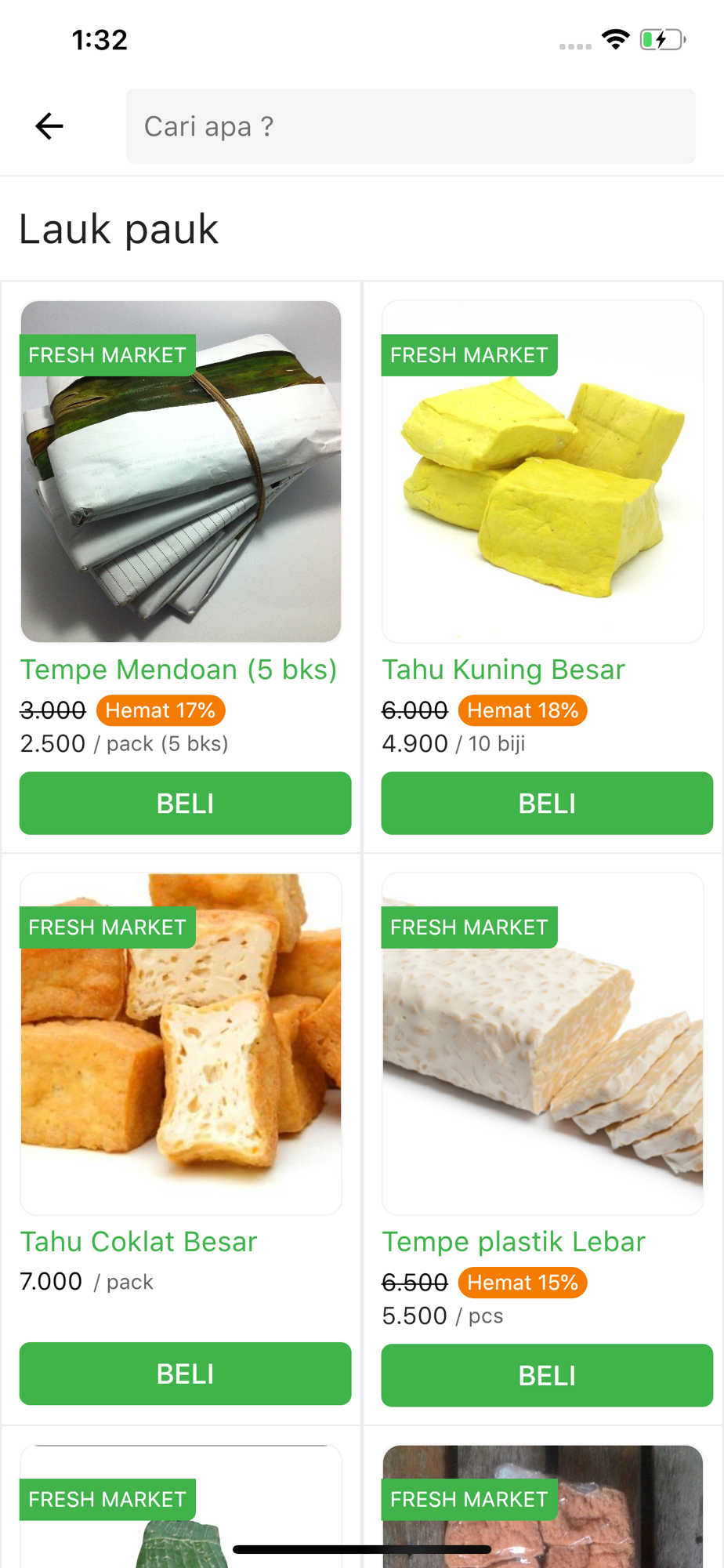
Task: Open the Tahu Coklat Besar title link
Action: (x=139, y=1242)
